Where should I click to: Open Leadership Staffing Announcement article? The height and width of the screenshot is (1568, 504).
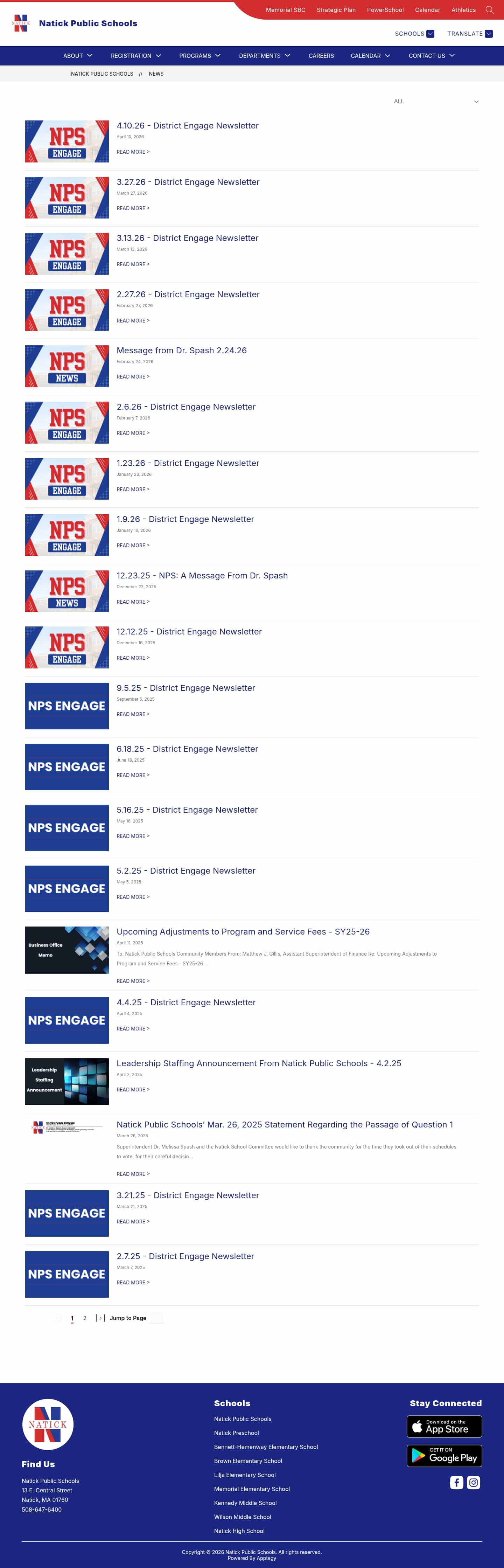pos(259,1063)
